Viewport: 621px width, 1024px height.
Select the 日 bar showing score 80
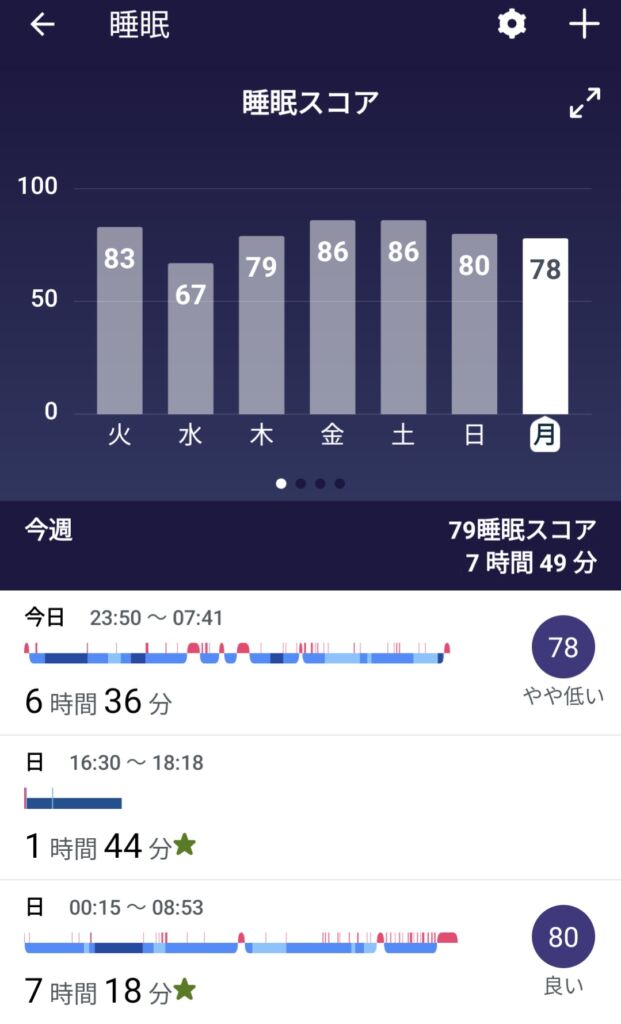click(x=474, y=324)
